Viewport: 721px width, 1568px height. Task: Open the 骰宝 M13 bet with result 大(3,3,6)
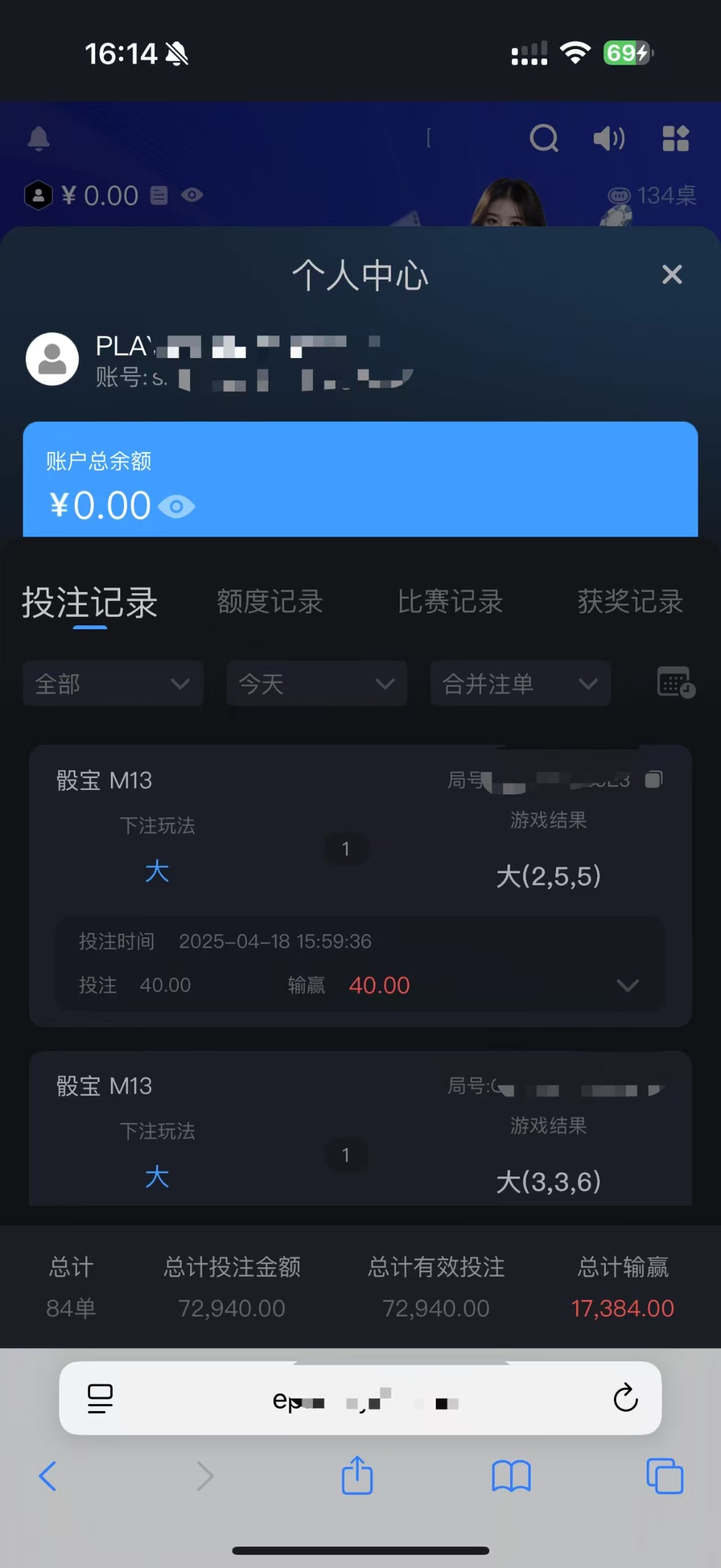click(x=360, y=1130)
